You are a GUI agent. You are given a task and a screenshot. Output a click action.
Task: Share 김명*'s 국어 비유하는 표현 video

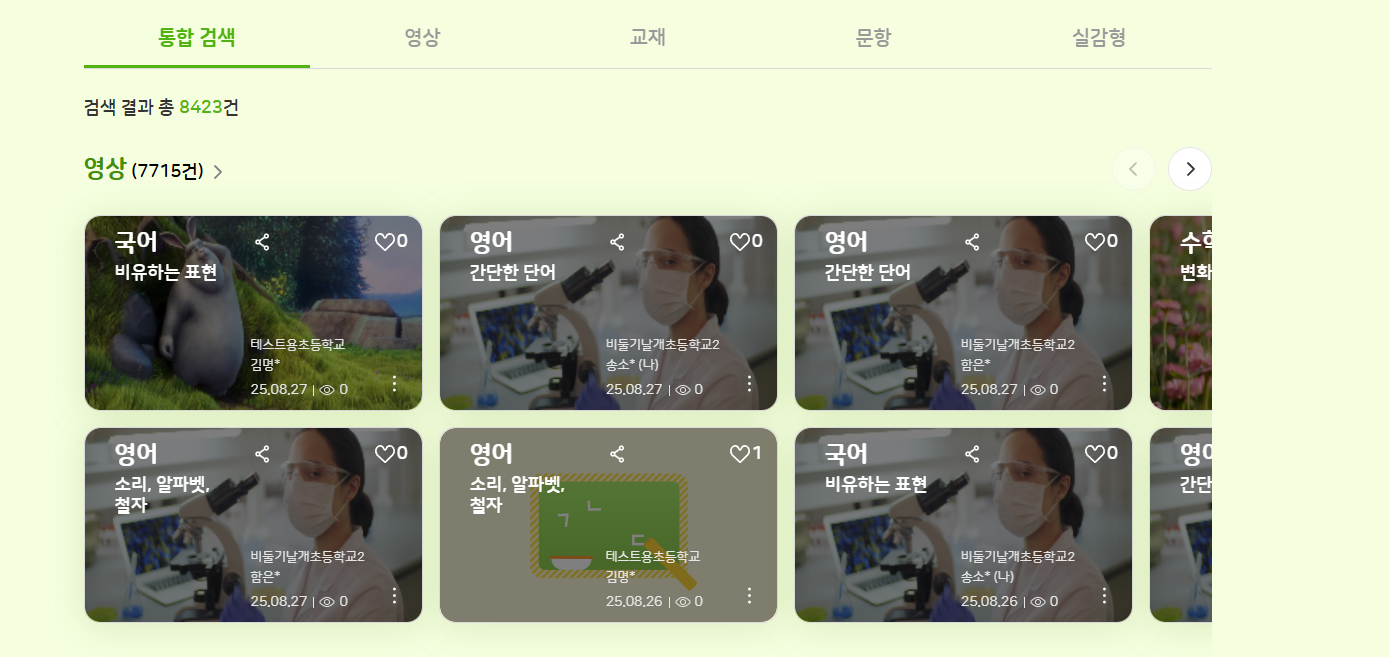(x=262, y=242)
